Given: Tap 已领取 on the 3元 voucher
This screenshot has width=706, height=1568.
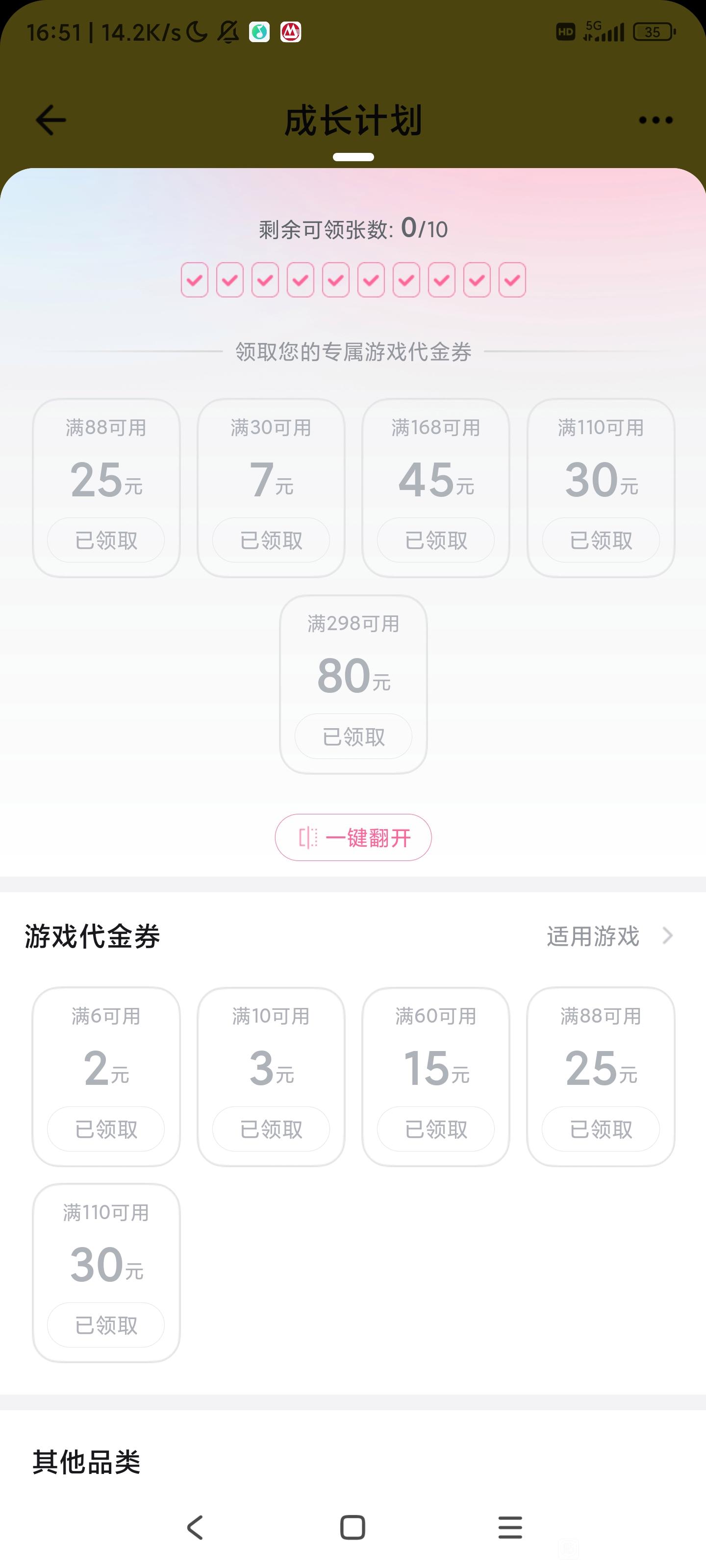Looking at the screenshot, I should click(x=271, y=1129).
